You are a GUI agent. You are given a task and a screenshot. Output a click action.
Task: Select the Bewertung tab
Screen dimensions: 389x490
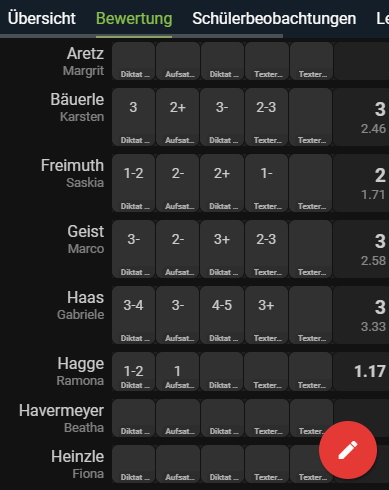click(x=134, y=18)
